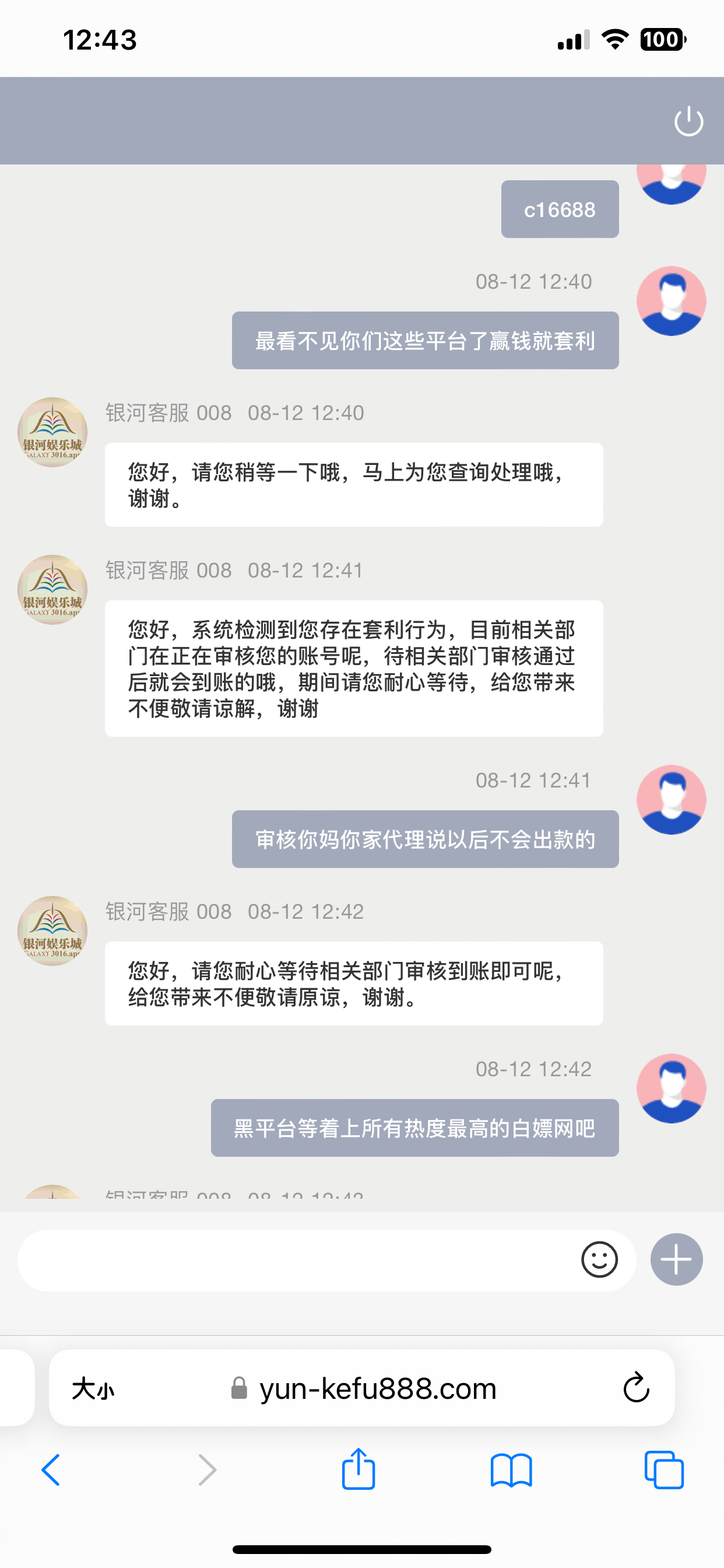Go back to the previous page
The image size is (724, 1568).
tap(51, 1470)
